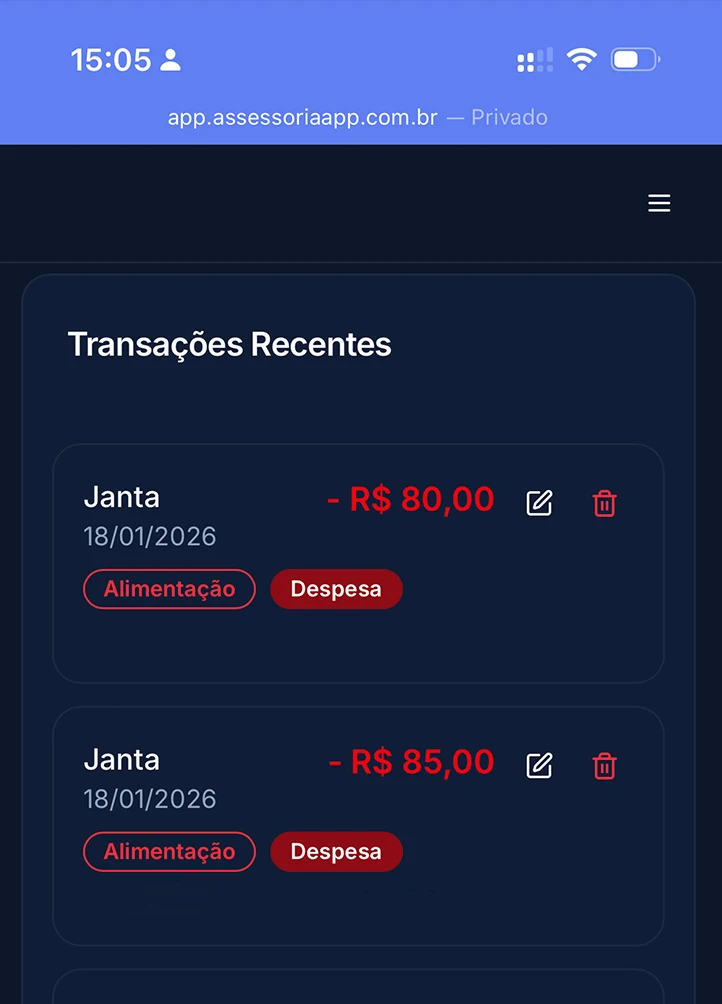This screenshot has width=722, height=1004.
Task: Open the hamburger navigation menu
Action: coord(659,203)
